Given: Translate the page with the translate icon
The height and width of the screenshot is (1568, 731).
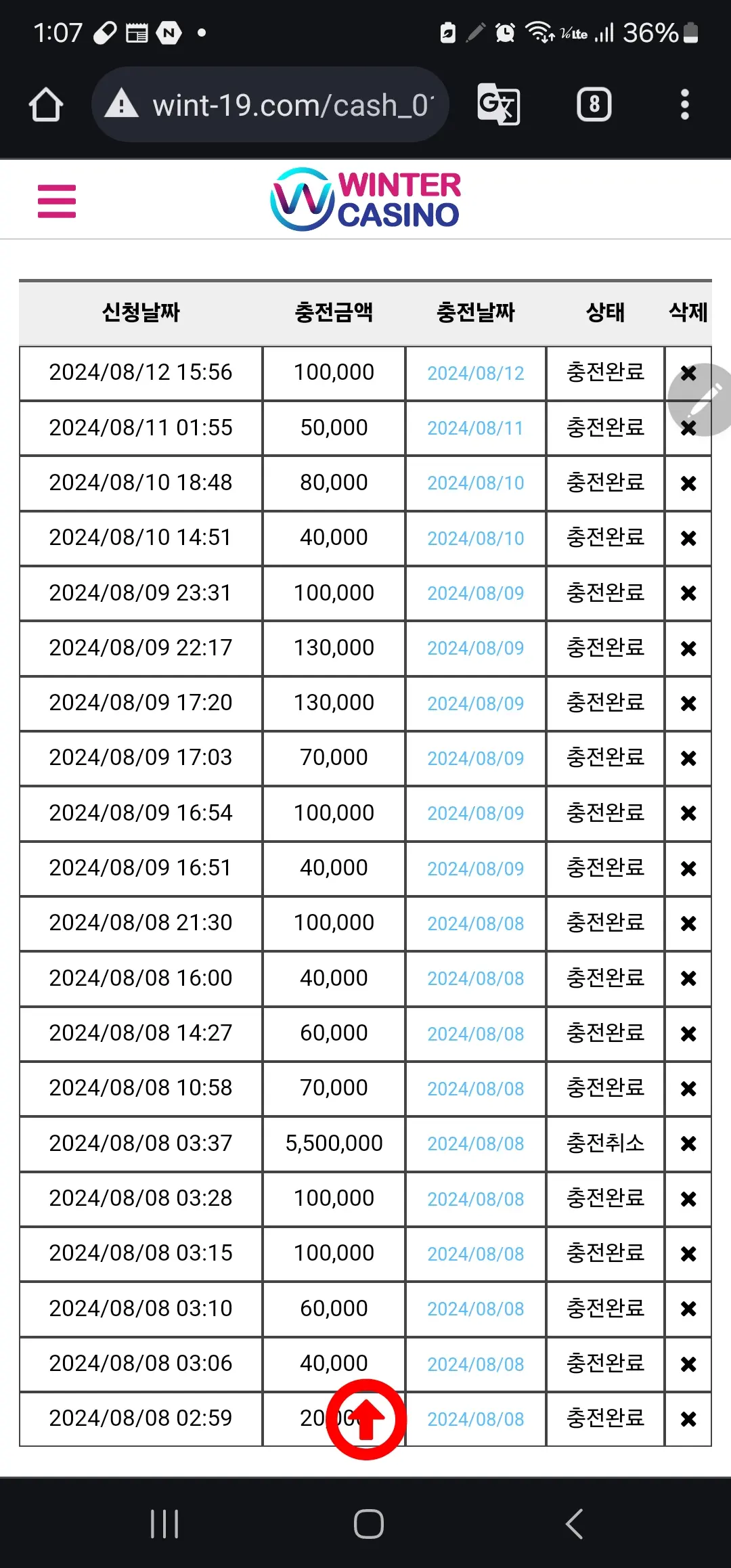Looking at the screenshot, I should [499, 105].
